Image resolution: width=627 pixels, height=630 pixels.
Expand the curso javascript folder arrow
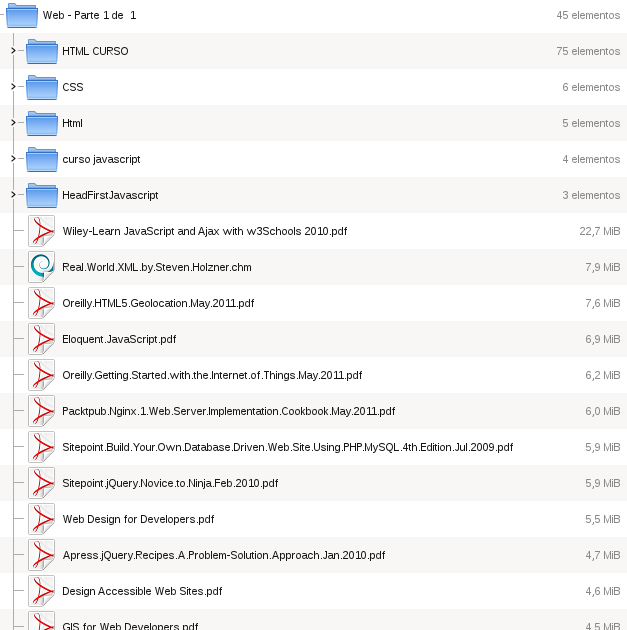click(x=13, y=159)
